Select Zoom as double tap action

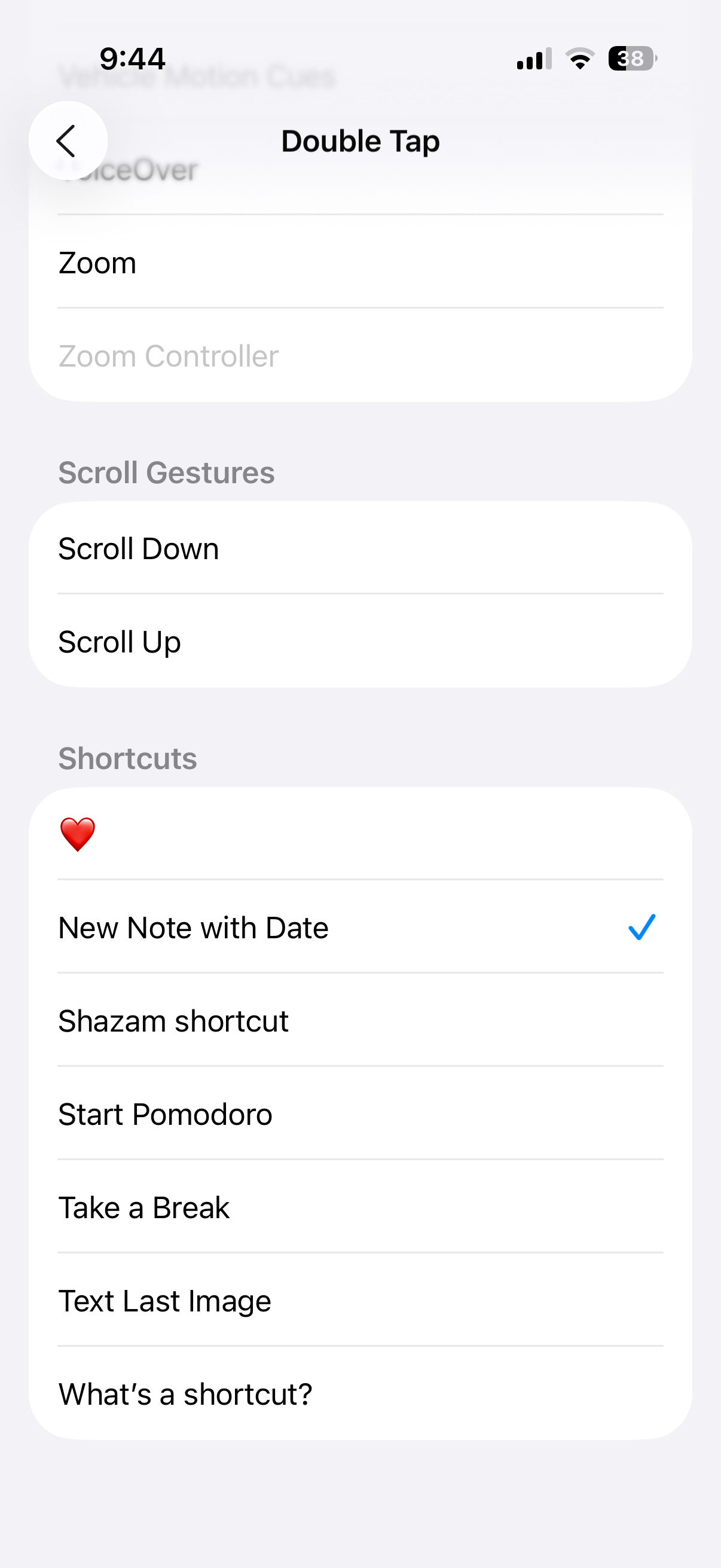[359, 263]
